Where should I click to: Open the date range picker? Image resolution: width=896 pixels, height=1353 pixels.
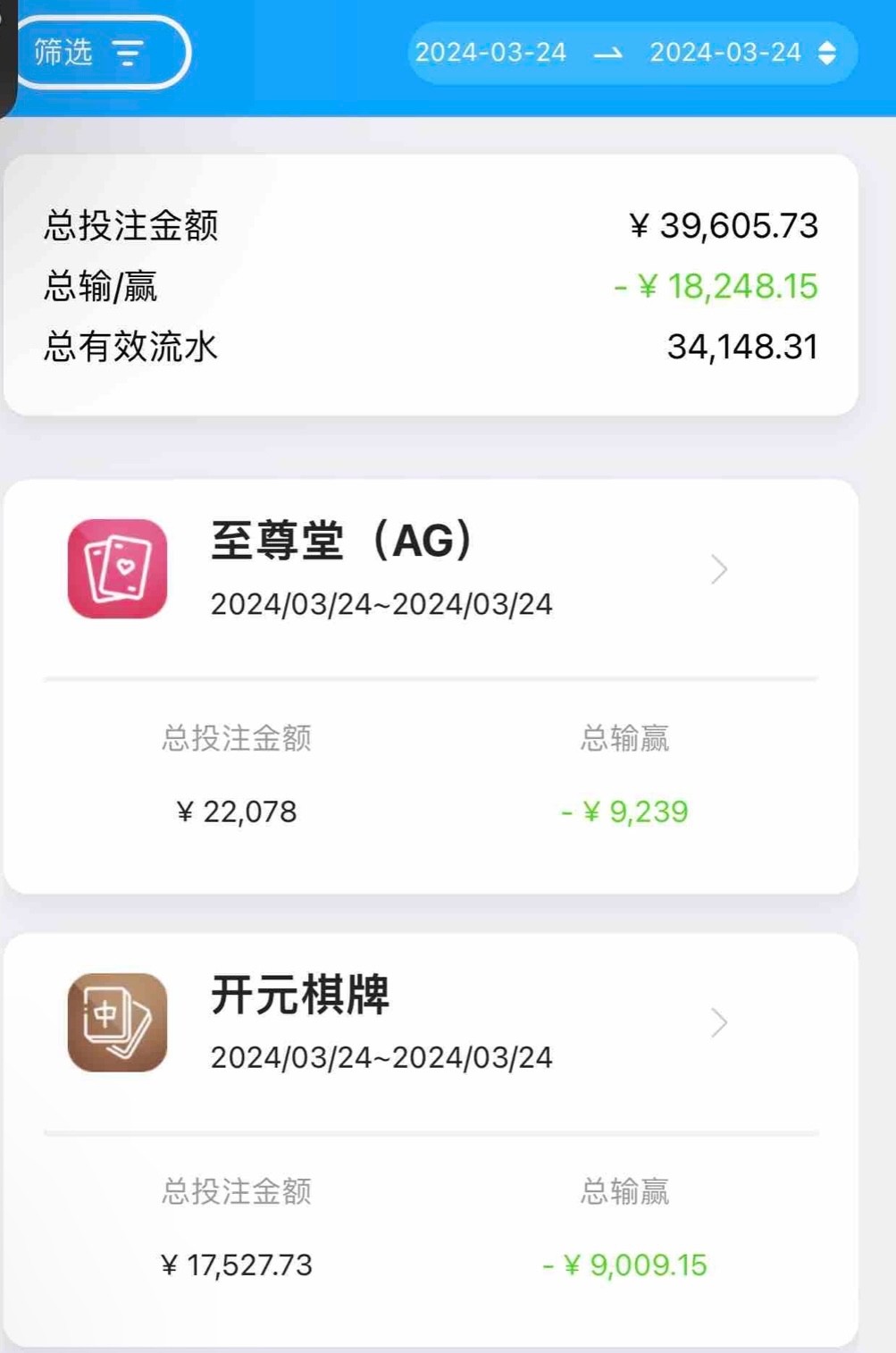(631, 53)
